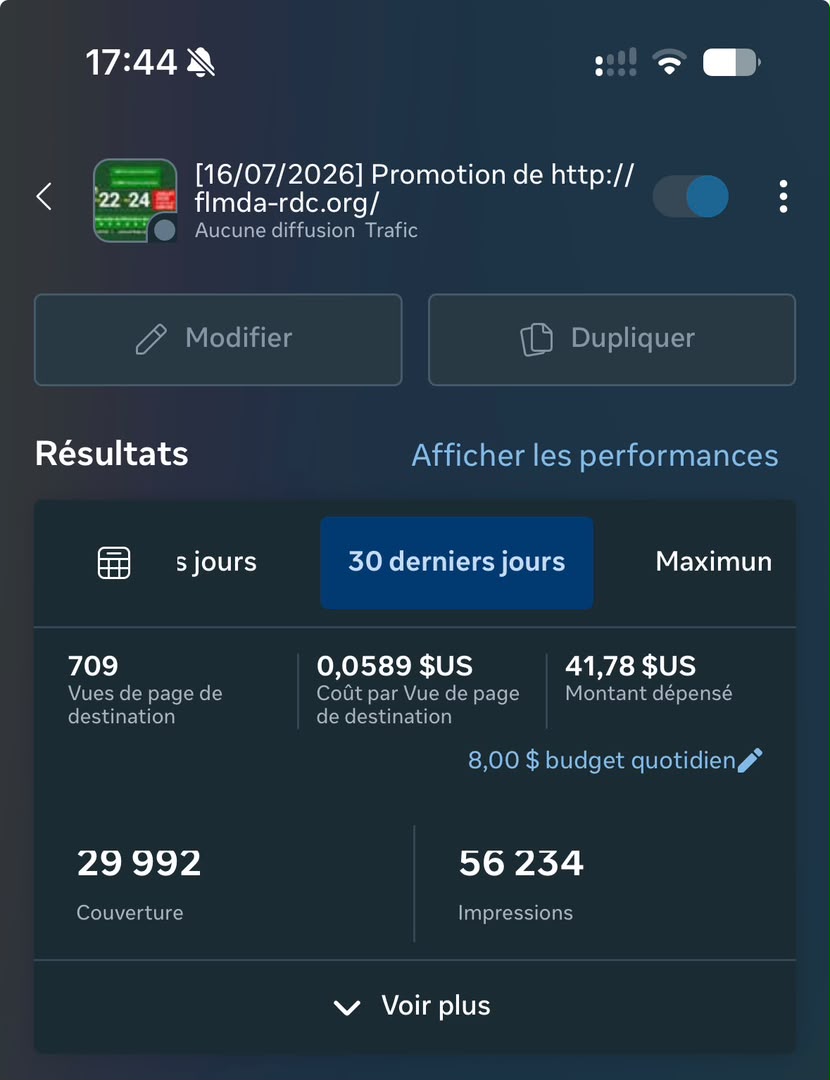Toggle the campaign on/off switch
830x1080 pixels.
(691, 196)
